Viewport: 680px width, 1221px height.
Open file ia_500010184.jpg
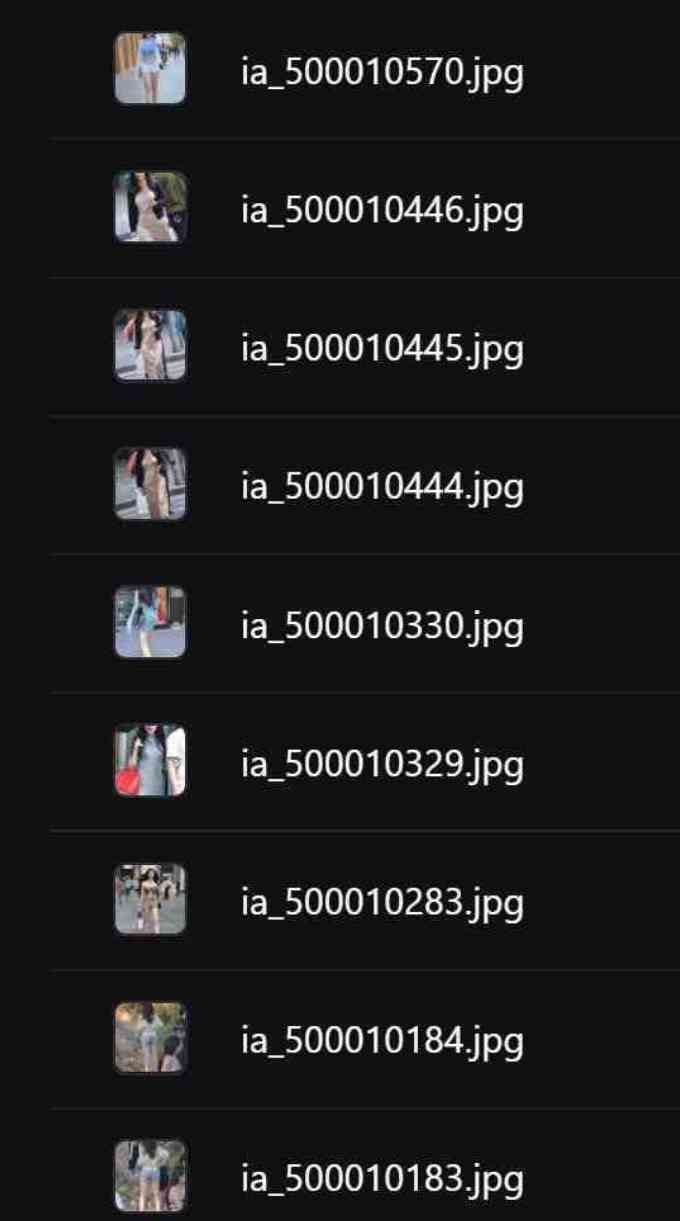click(x=365, y=1038)
